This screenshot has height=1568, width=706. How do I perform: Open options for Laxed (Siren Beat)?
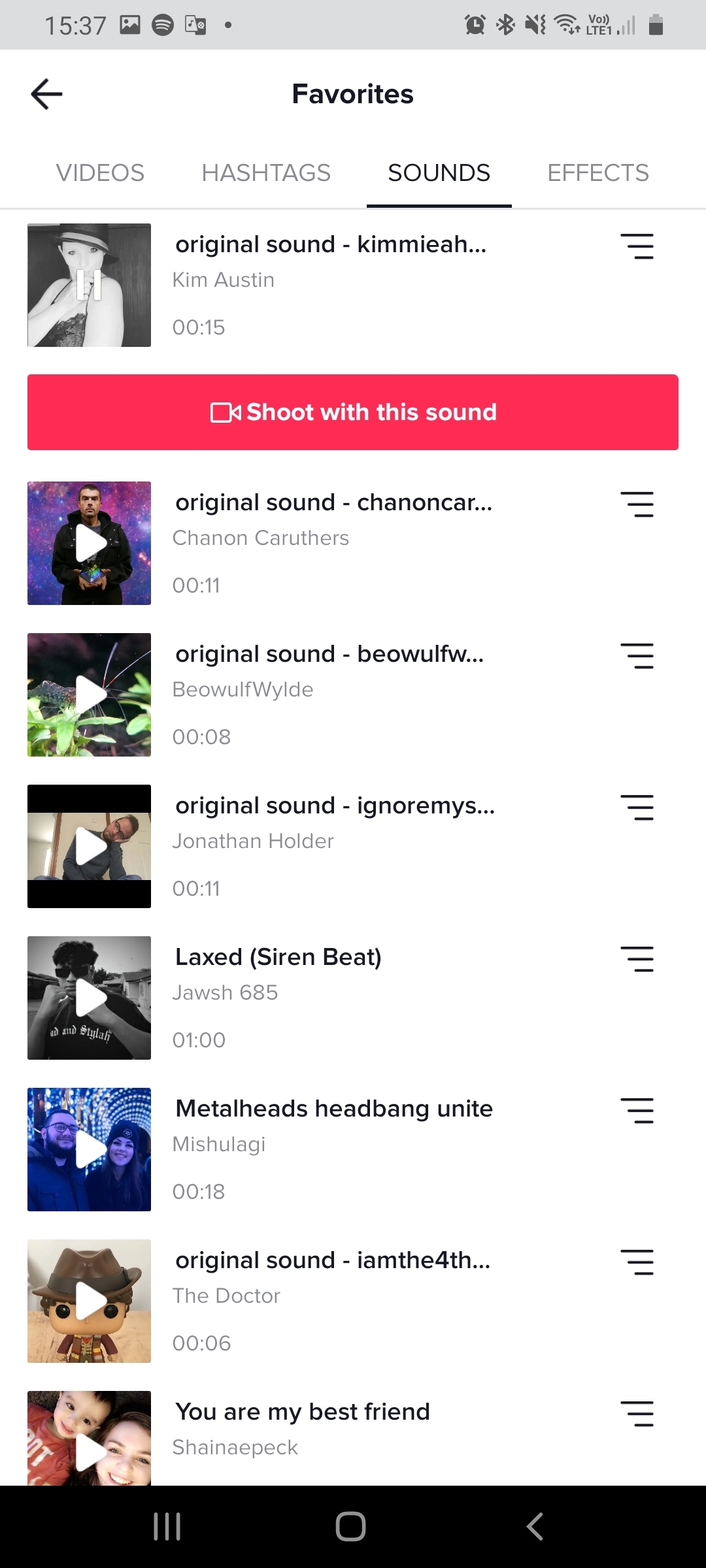(x=638, y=958)
